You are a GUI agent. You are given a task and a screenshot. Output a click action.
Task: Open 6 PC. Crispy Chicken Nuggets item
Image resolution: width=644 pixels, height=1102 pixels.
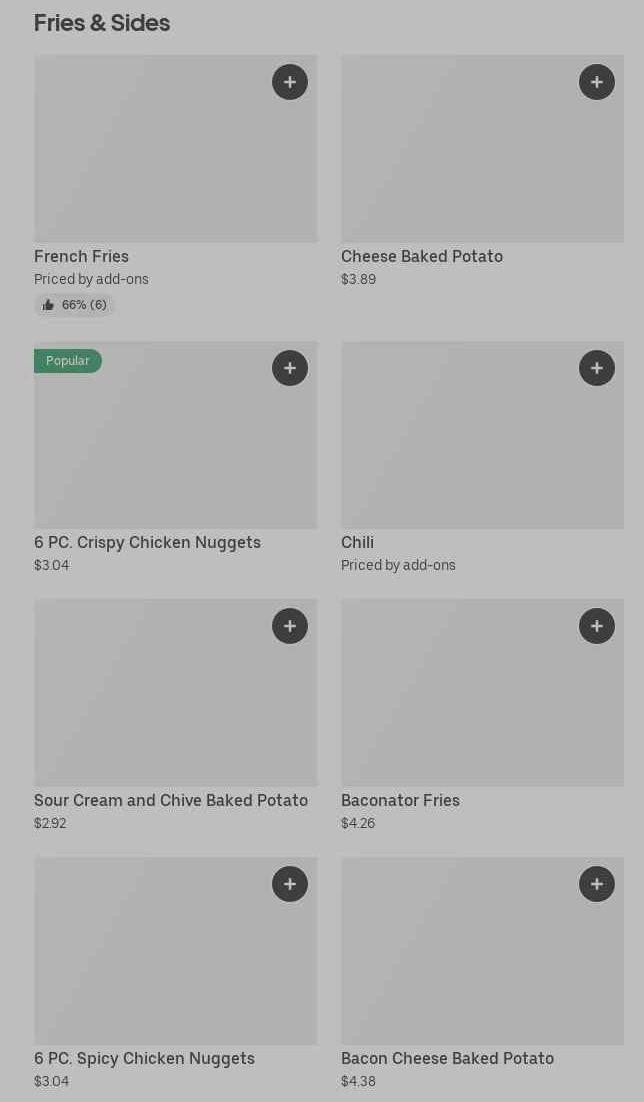tap(176, 458)
